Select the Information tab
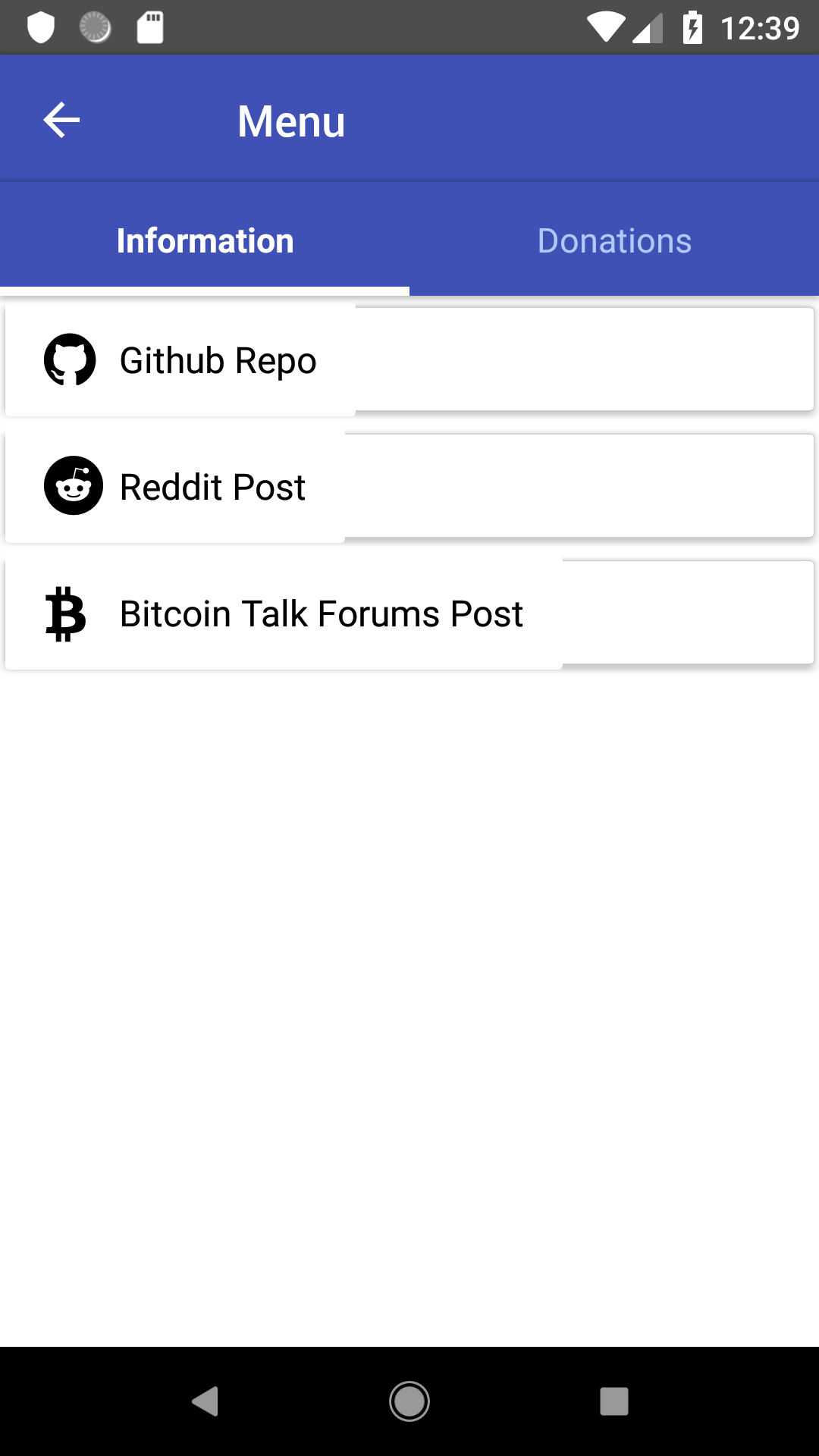Image resolution: width=819 pixels, height=1456 pixels. (205, 240)
